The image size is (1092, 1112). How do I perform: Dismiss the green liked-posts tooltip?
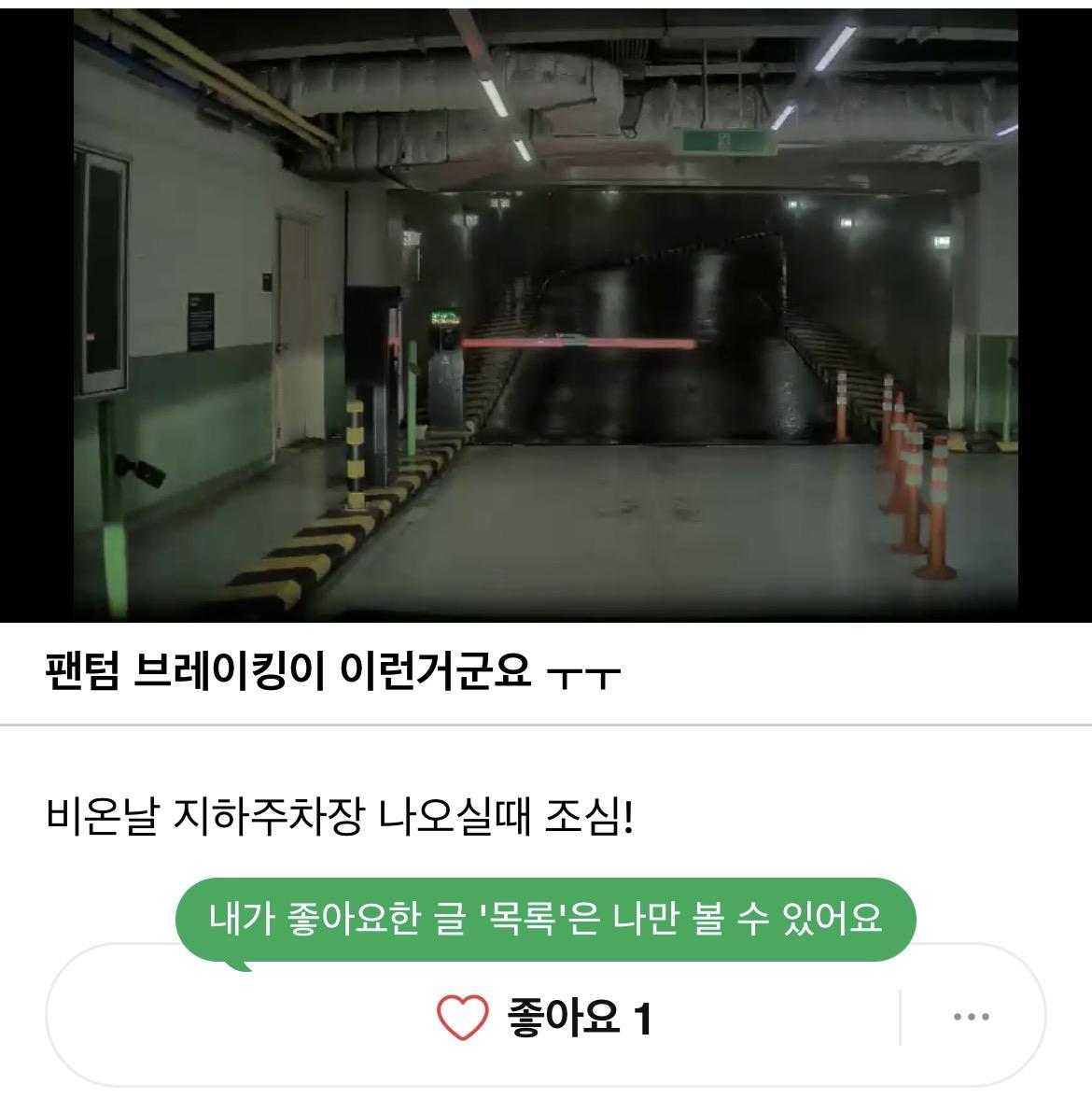pos(546,919)
